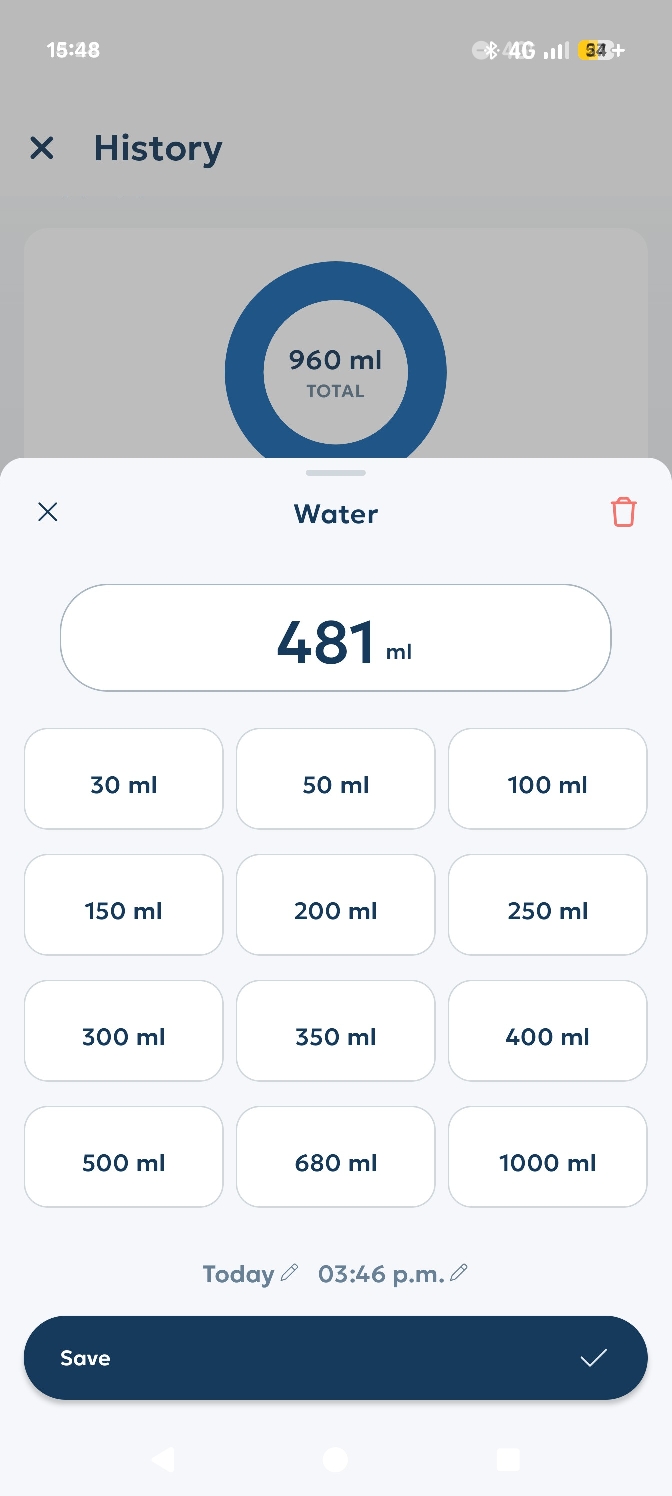Close the Water entry sheet
Viewport: 672px width, 1496px height.
tap(47, 512)
